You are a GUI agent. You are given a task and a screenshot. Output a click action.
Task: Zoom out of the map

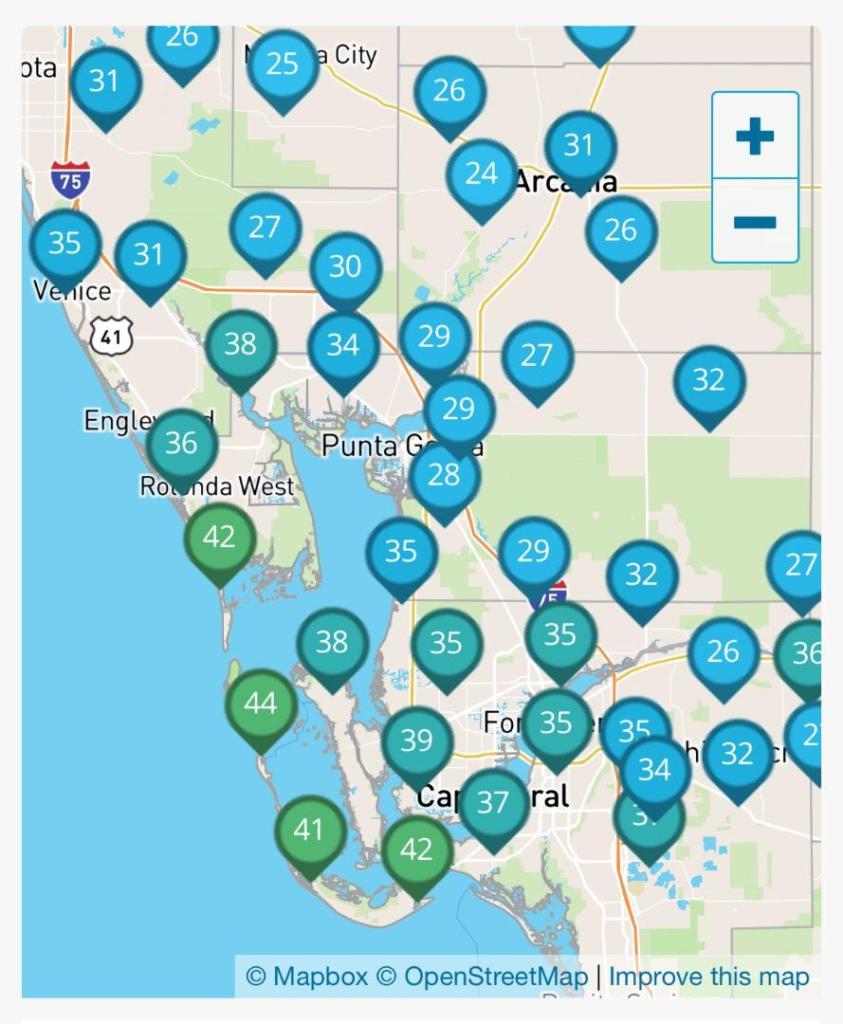click(755, 221)
